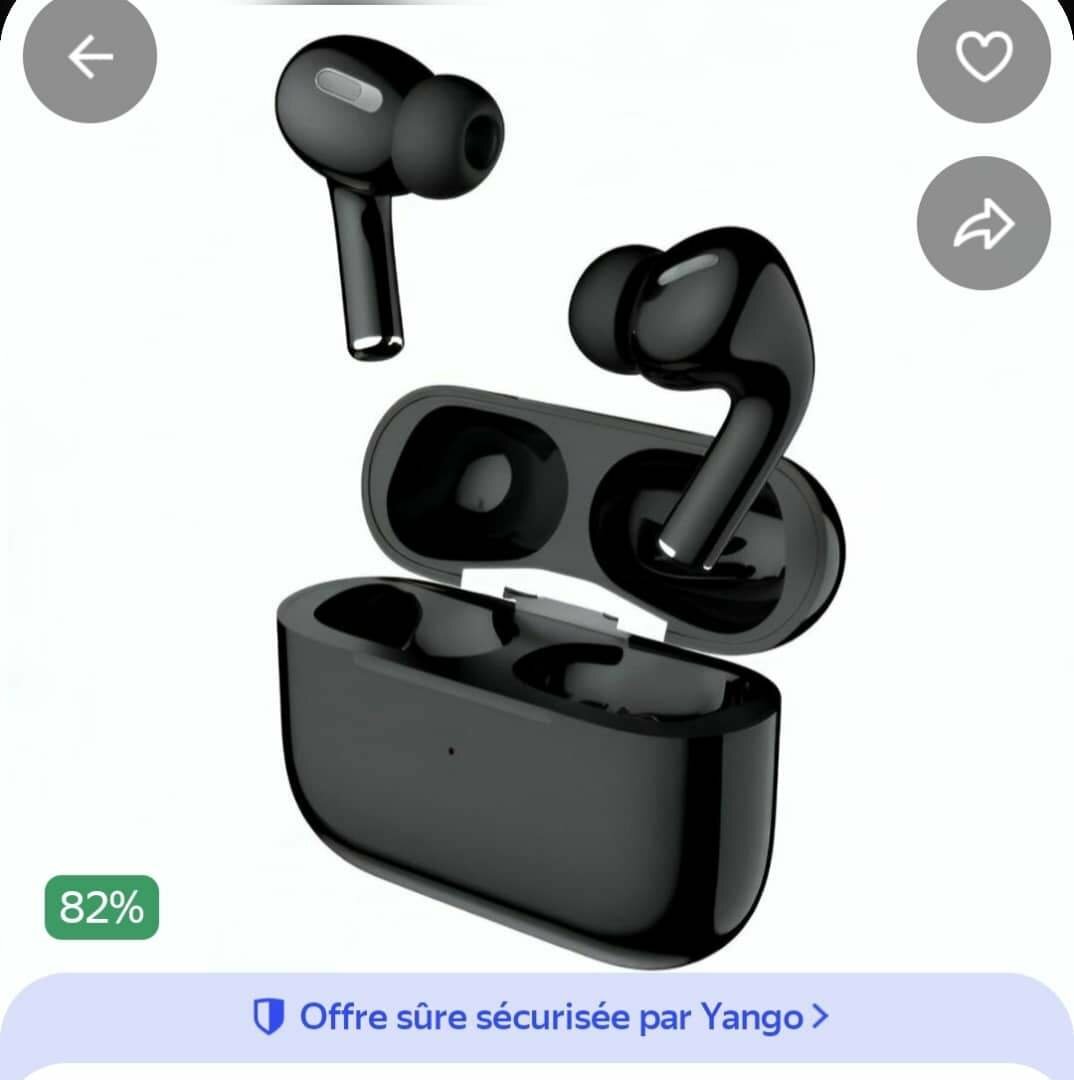Open the Offre sûre sécurisée par Yango banner

coord(538,1017)
